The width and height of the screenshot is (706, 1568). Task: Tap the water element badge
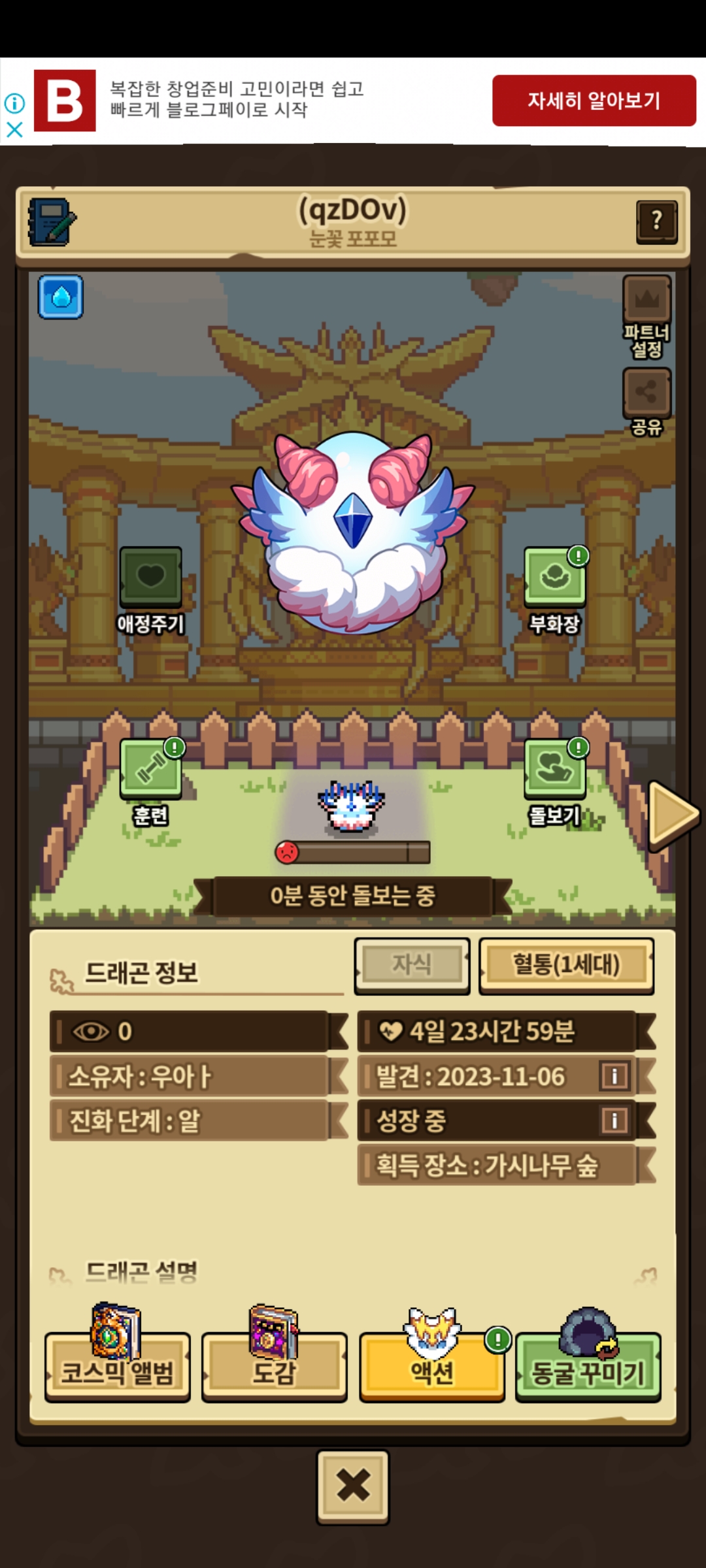61,297
